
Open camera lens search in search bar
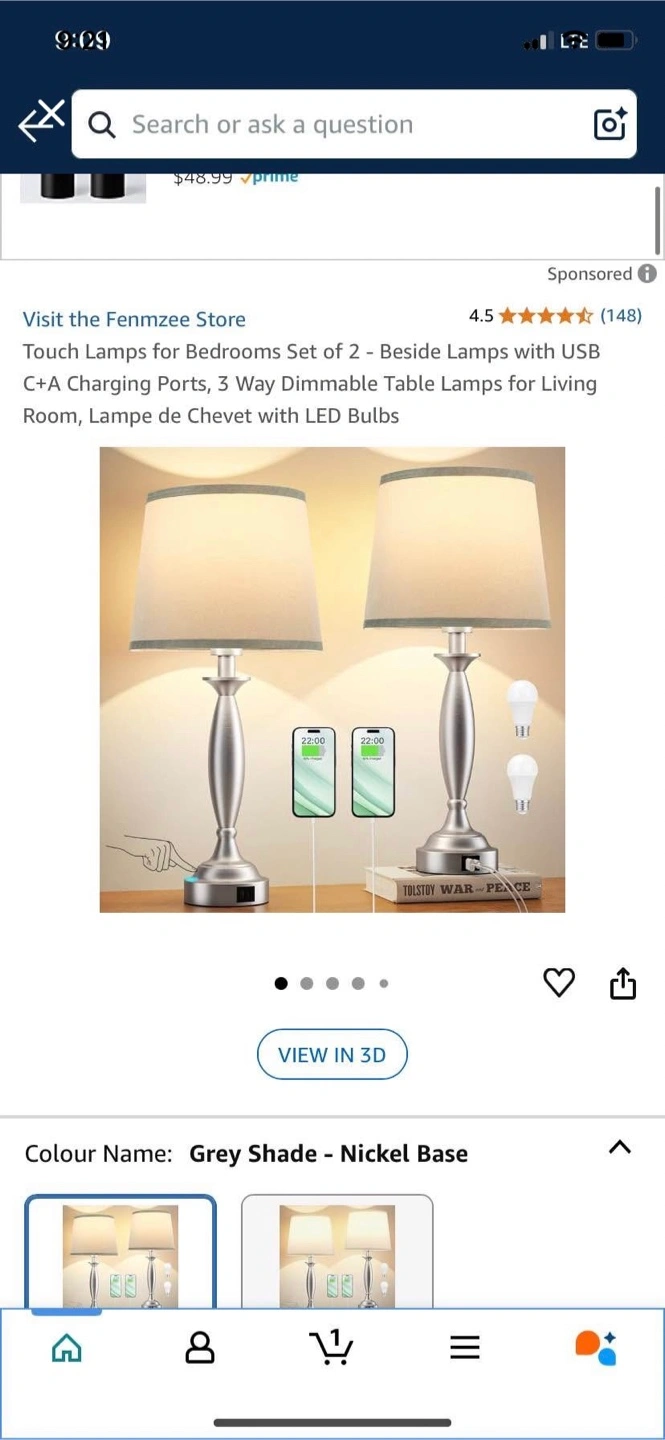point(609,124)
